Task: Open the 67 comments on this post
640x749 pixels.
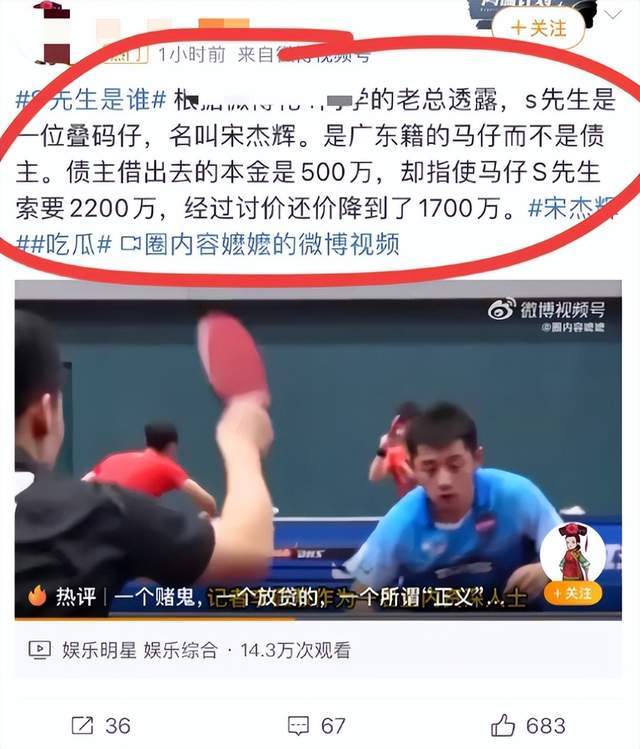Action: 316,725
